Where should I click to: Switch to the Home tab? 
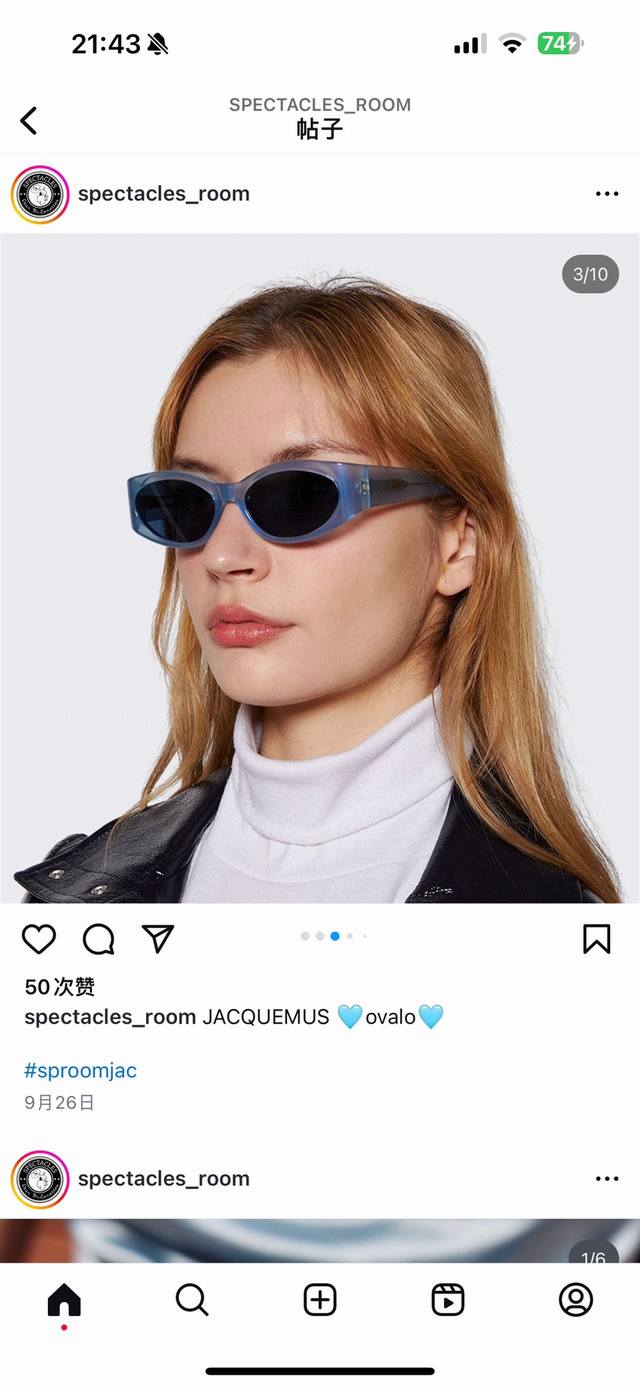(64, 1300)
